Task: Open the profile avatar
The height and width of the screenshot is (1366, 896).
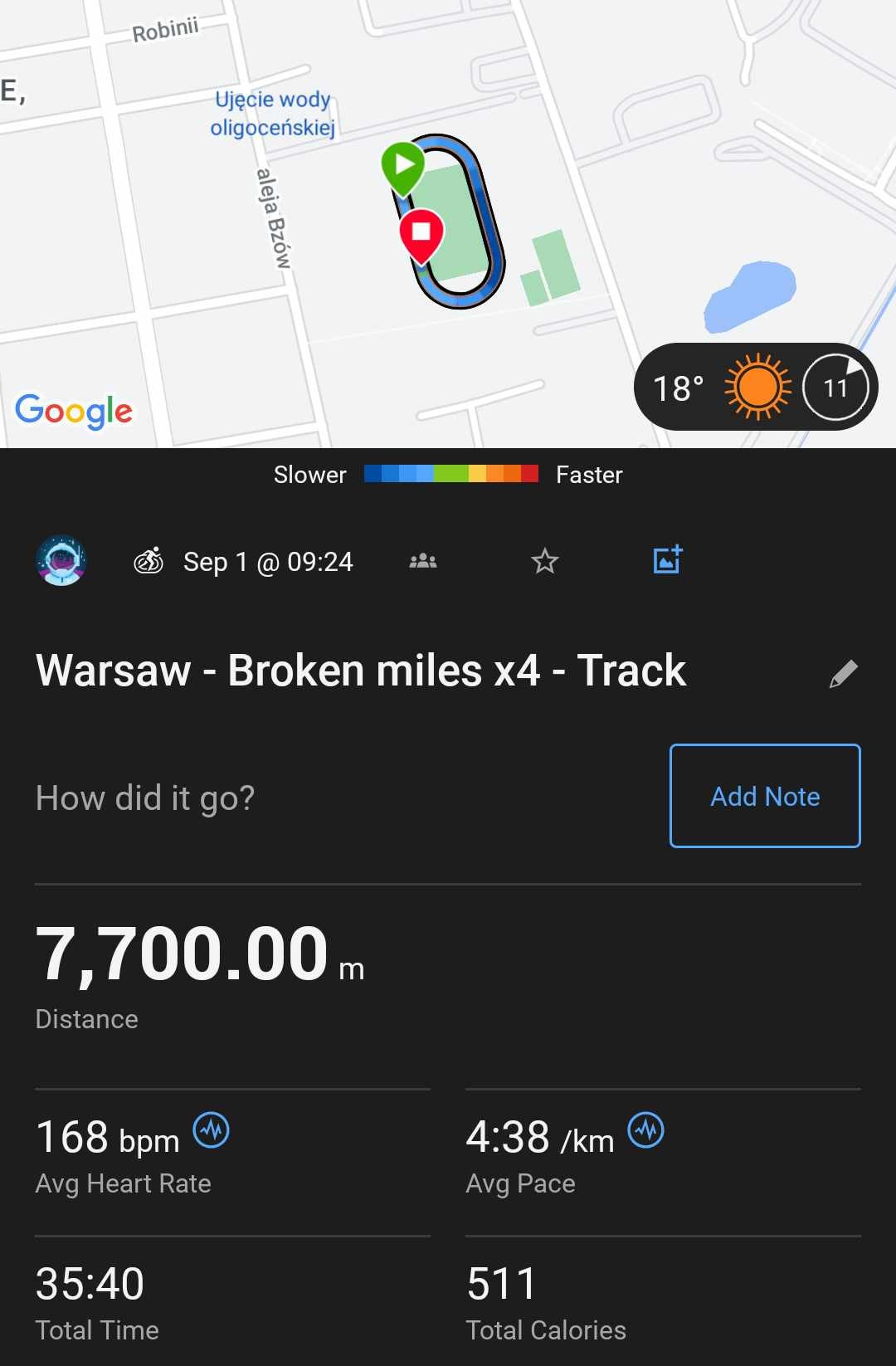Action: pyautogui.click(x=61, y=560)
